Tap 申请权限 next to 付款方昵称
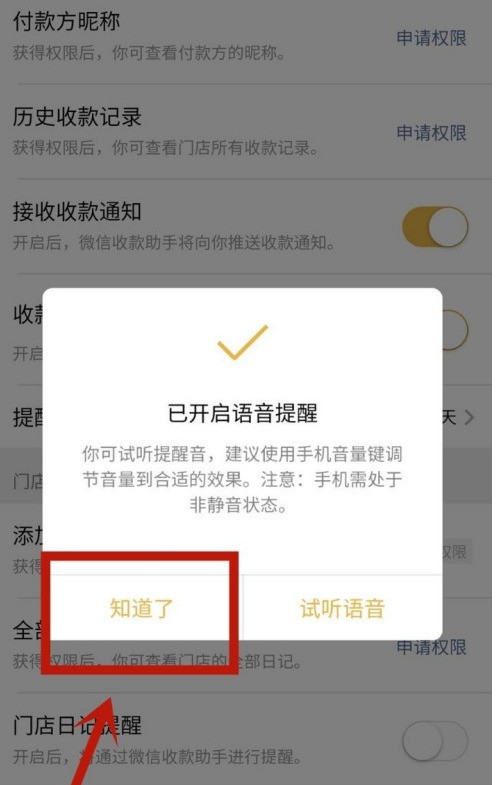This screenshot has height=785, width=504. click(x=431, y=38)
